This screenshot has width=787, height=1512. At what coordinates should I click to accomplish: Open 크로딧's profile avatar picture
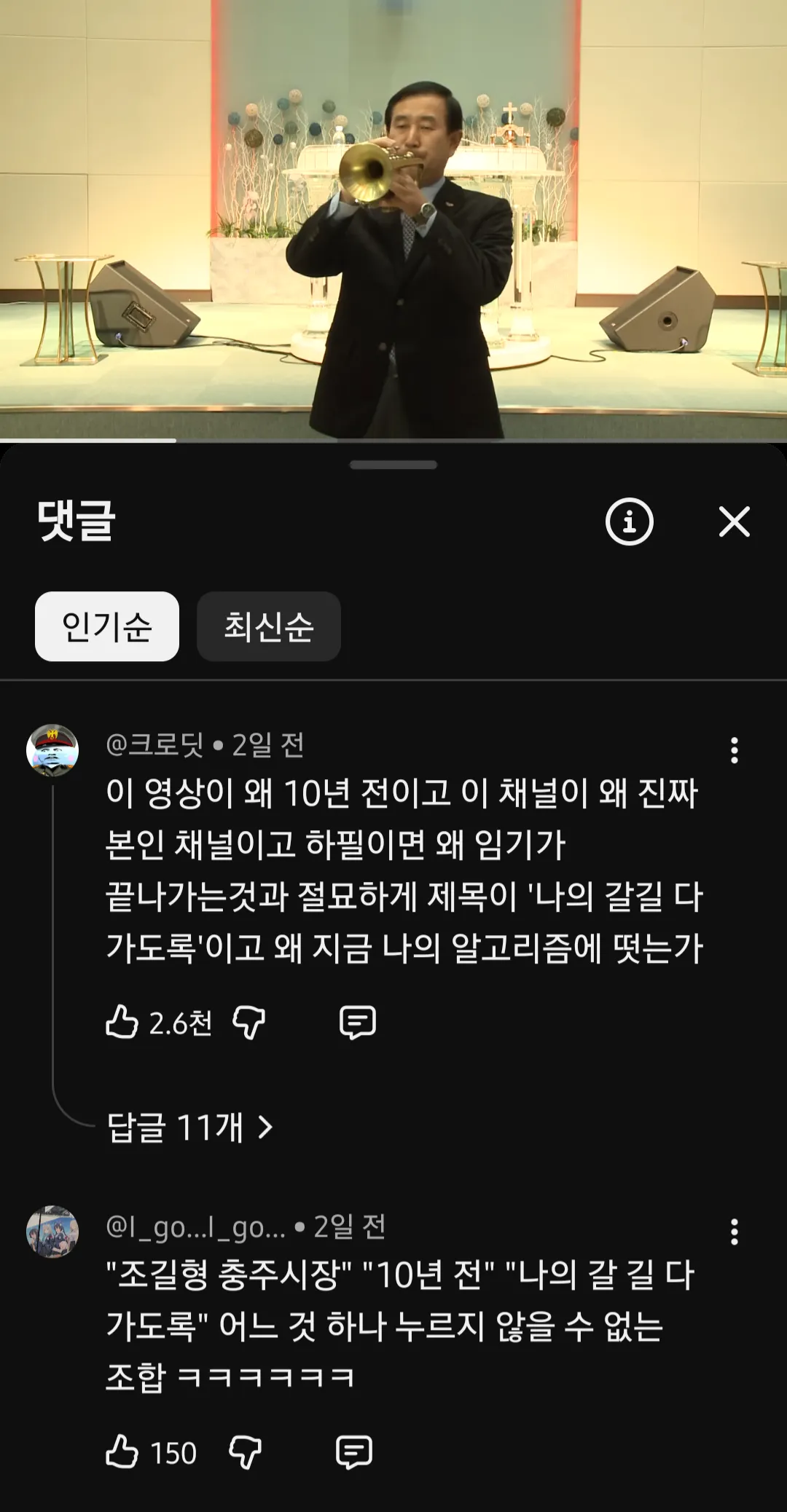[x=55, y=744]
